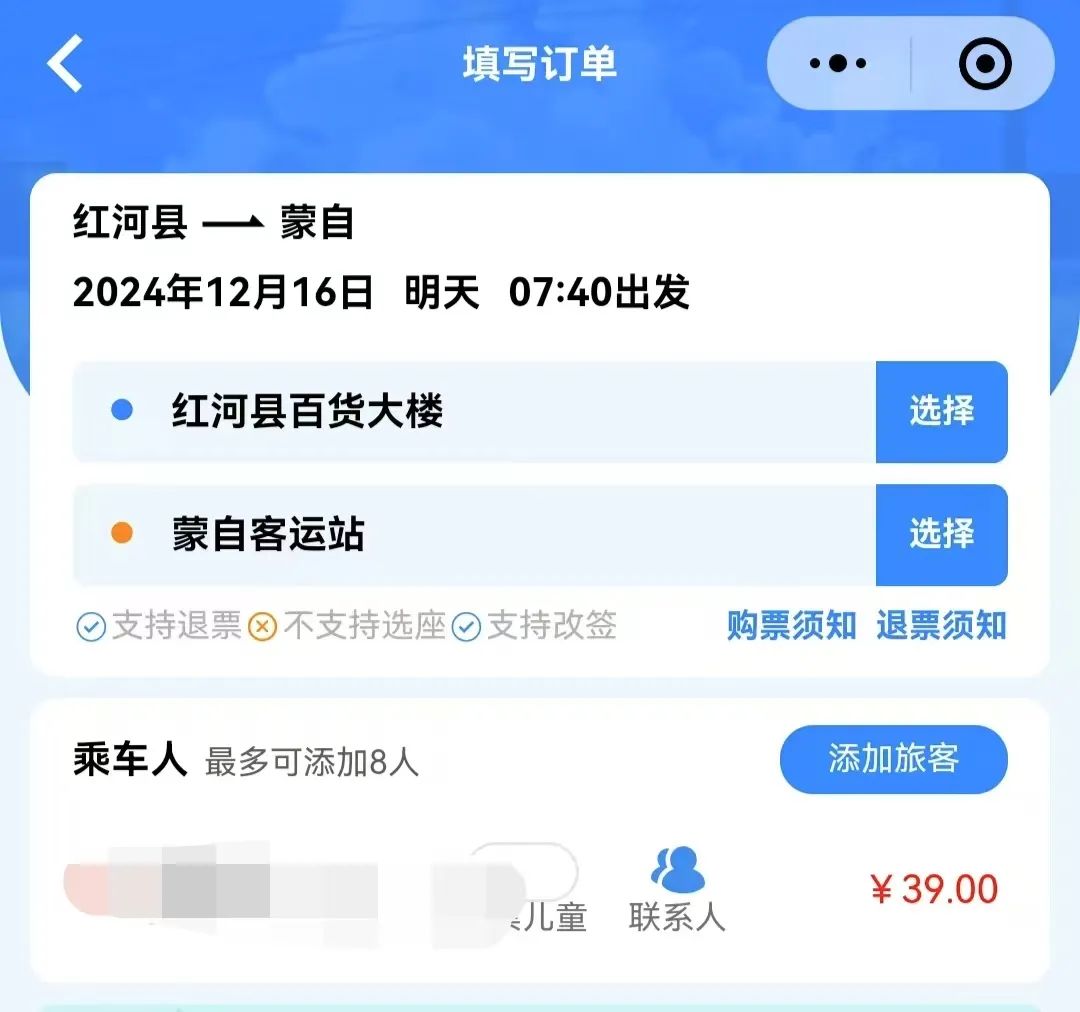The image size is (1080, 1012).
Task: Select boarding point 红河县百货大楼
Action: pyautogui.click(x=941, y=412)
